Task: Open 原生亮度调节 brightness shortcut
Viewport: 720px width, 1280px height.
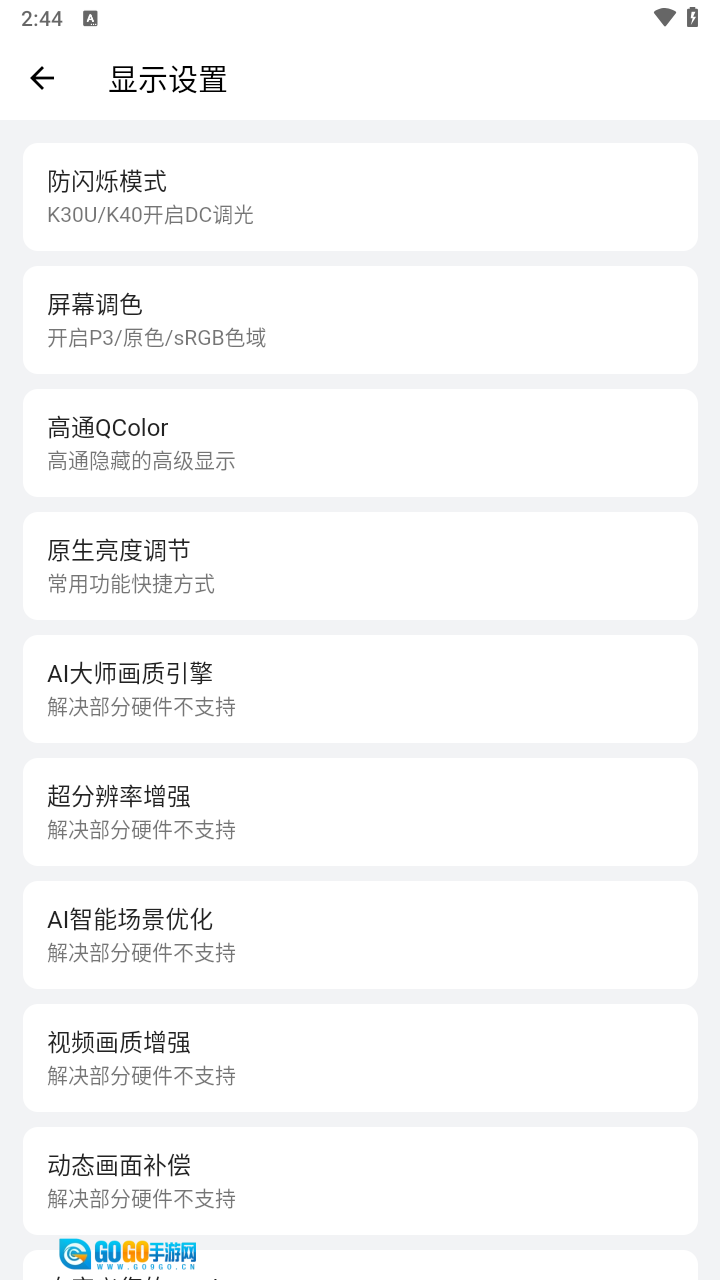Action: point(360,566)
